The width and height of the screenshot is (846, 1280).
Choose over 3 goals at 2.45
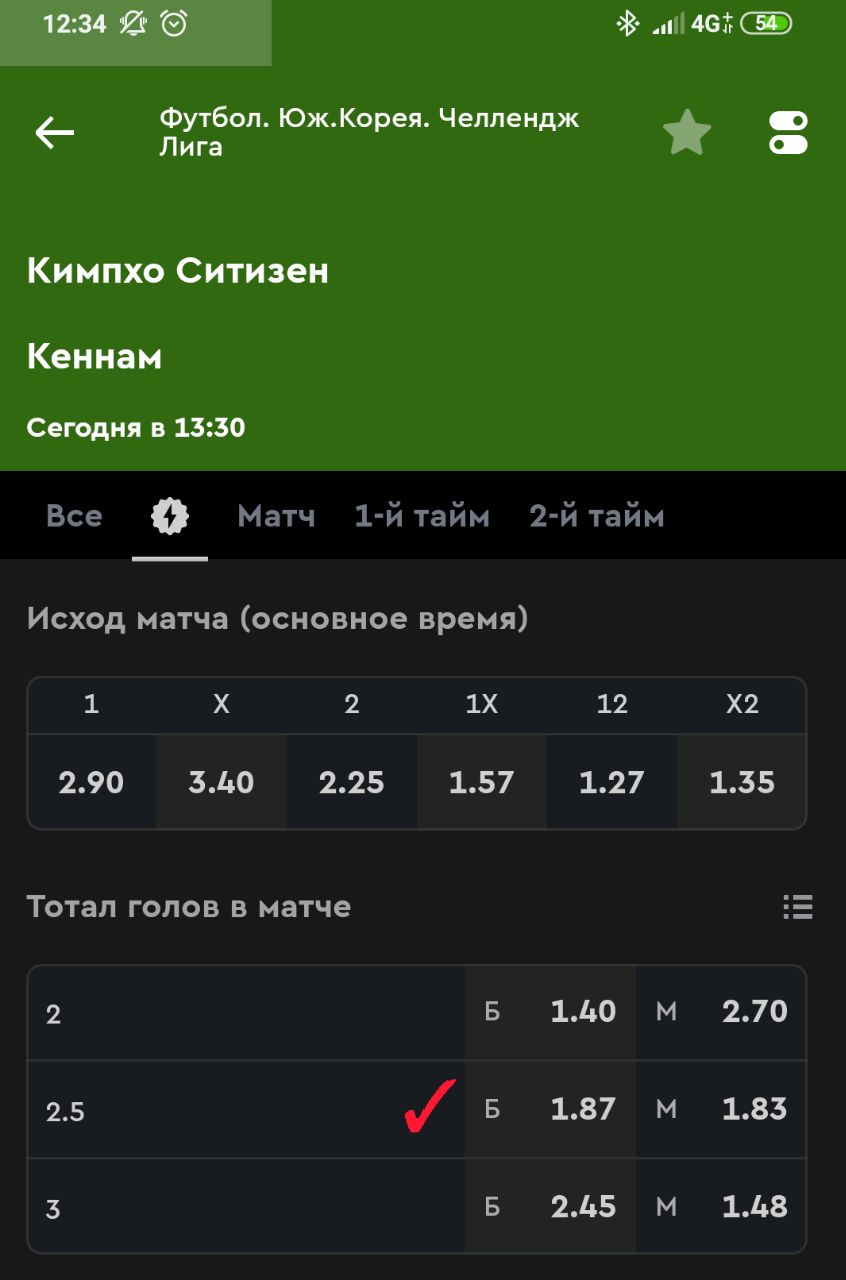(550, 1207)
